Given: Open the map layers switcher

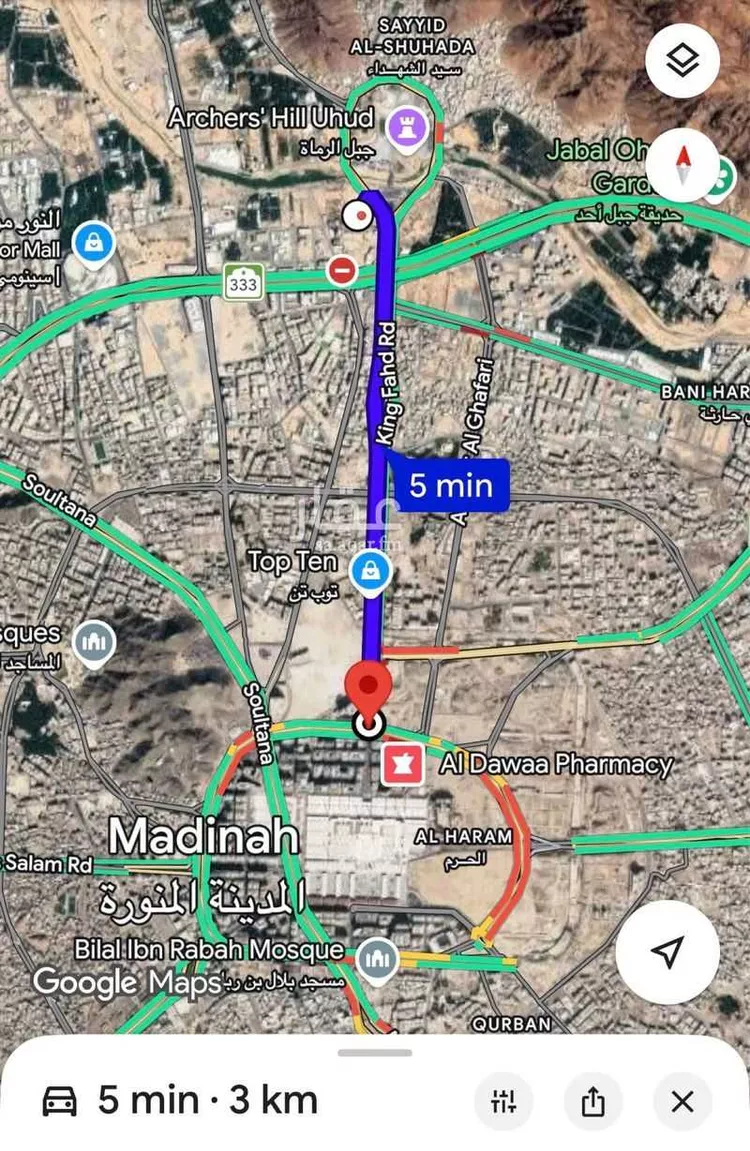Looking at the screenshot, I should point(682,60).
